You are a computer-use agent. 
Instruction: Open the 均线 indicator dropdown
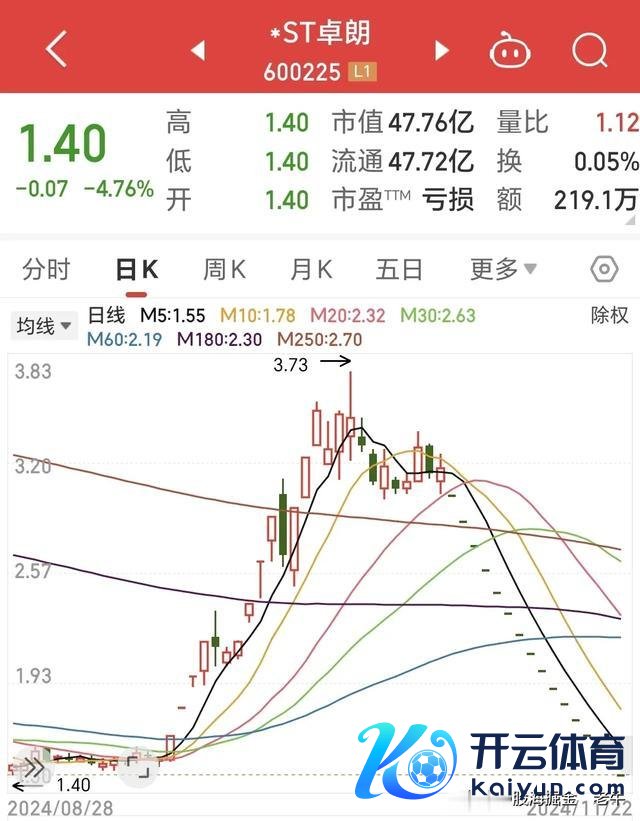tap(43, 325)
